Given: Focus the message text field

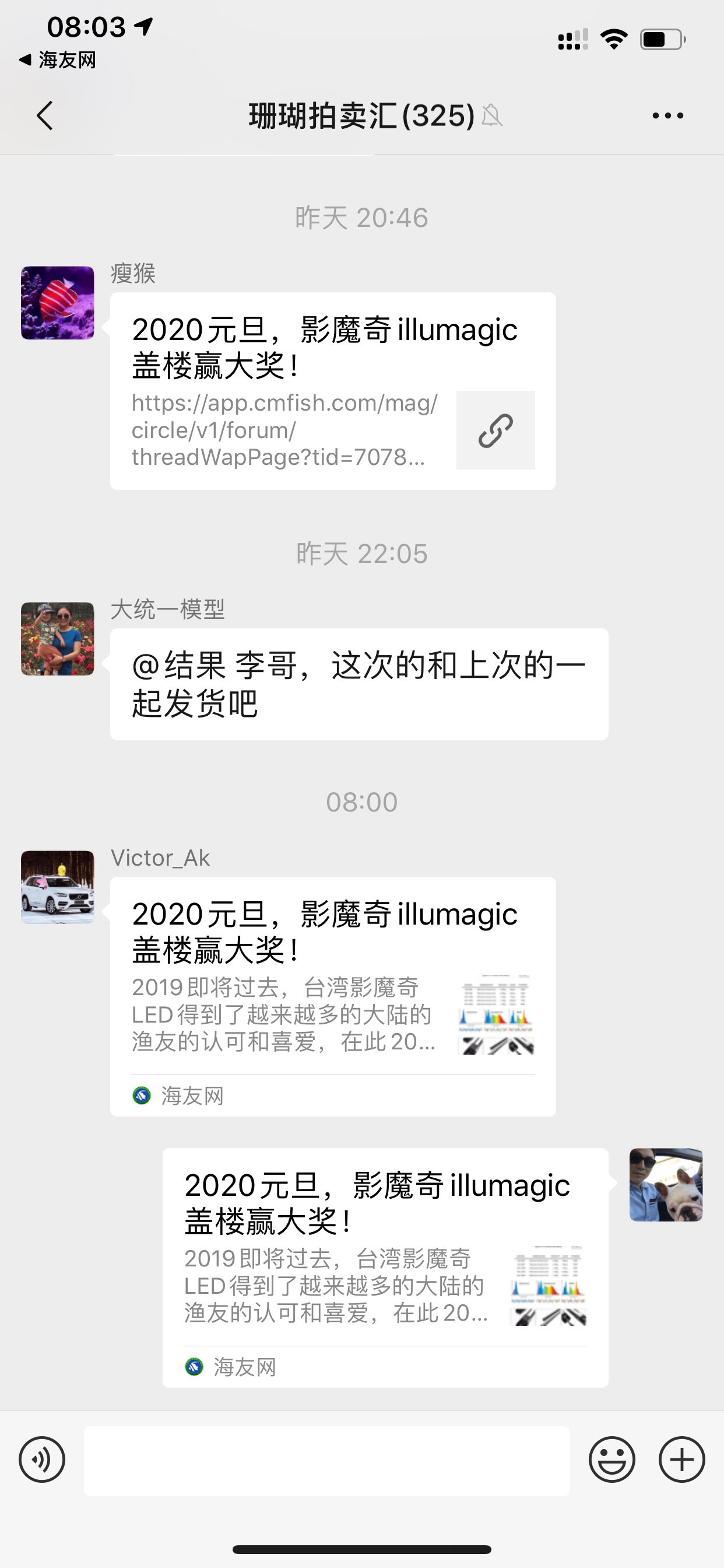Looking at the screenshot, I should 326,1460.
